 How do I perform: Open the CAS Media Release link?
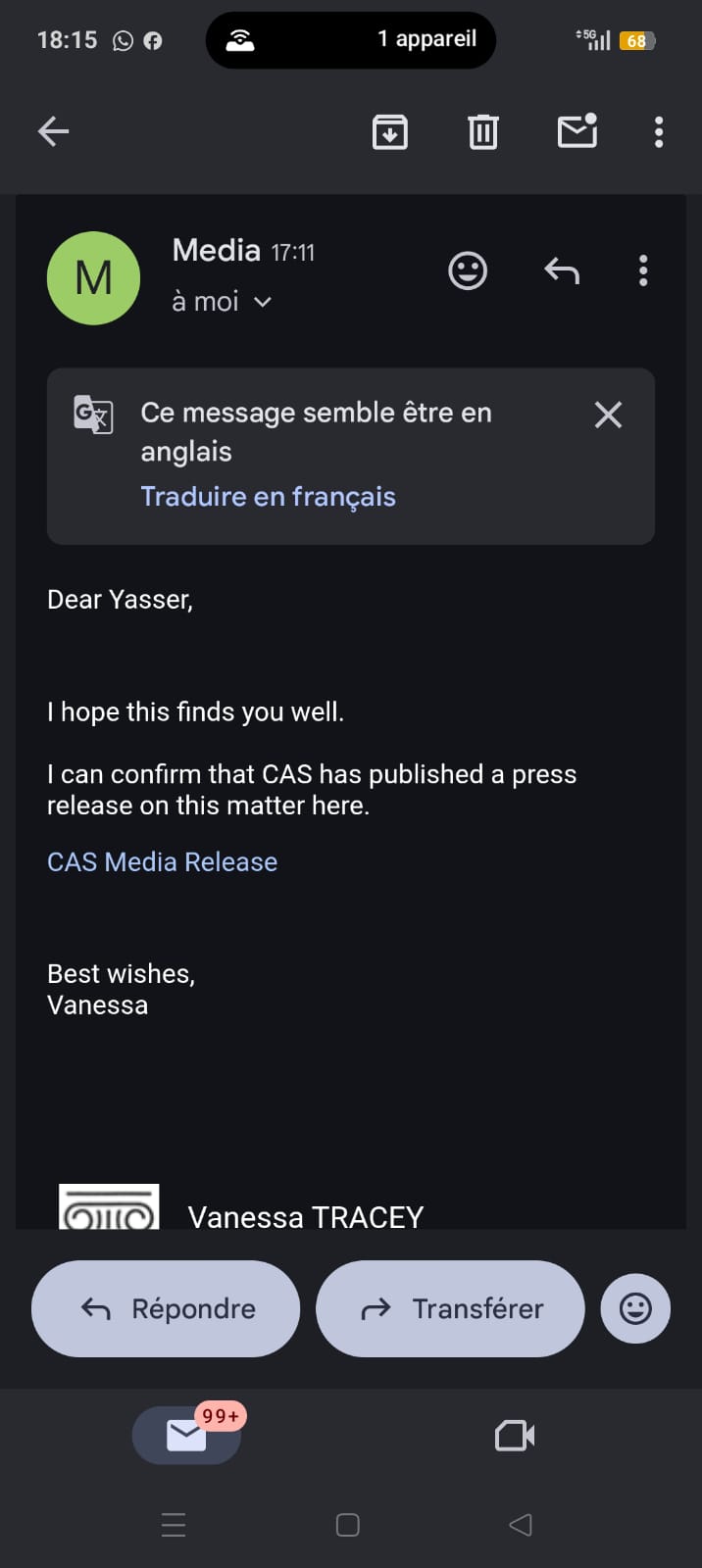coord(163,862)
